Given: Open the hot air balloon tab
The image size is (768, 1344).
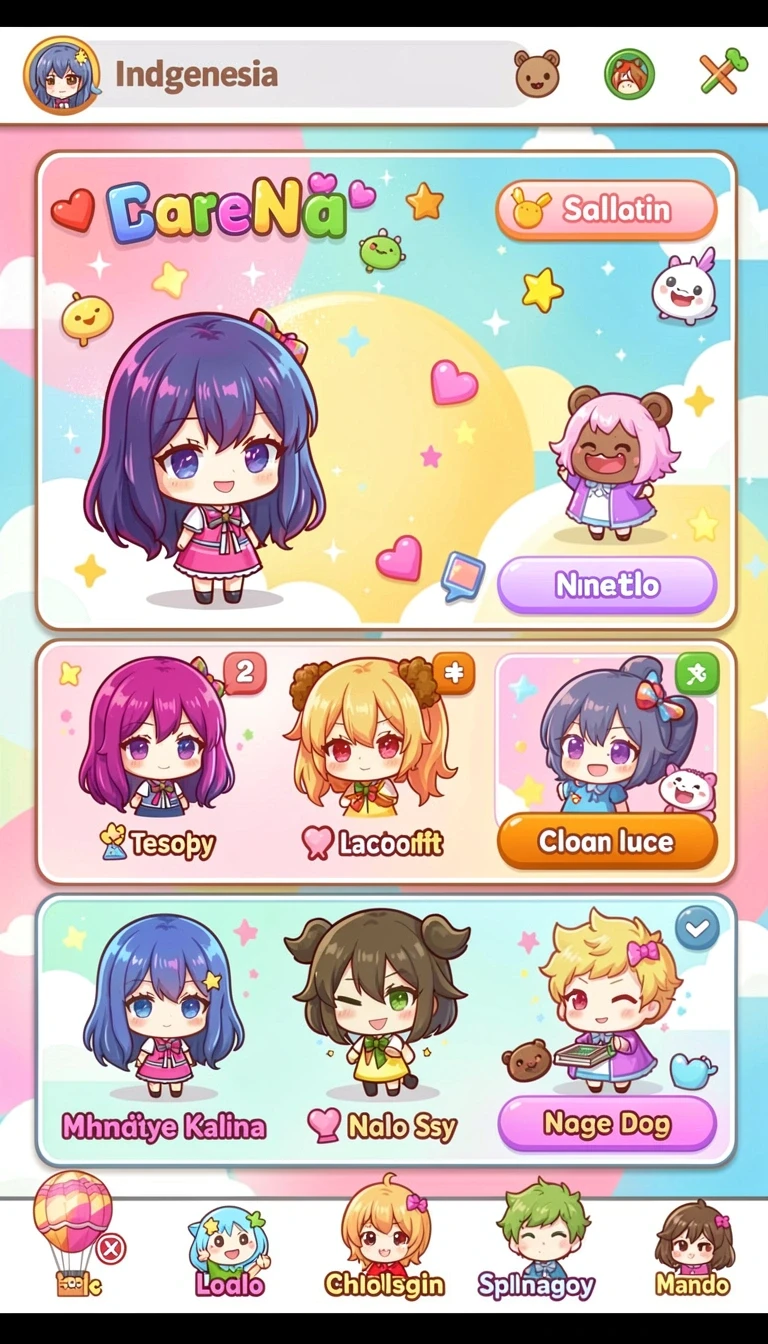Looking at the screenshot, I should 72,1235.
